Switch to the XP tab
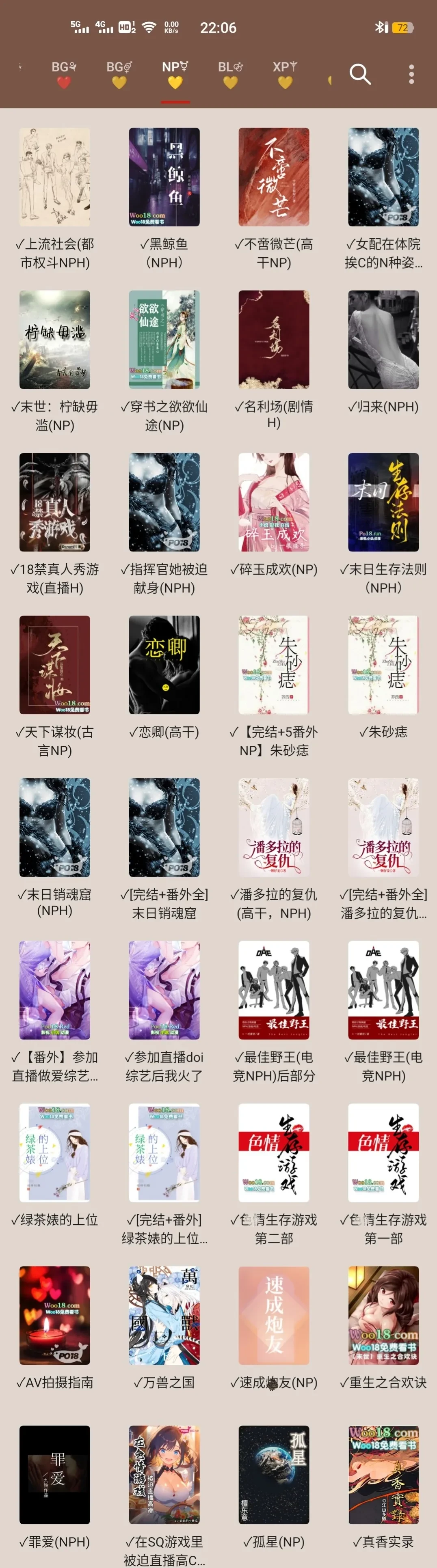This screenshot has height=1568, width=437. pos(285,74)
